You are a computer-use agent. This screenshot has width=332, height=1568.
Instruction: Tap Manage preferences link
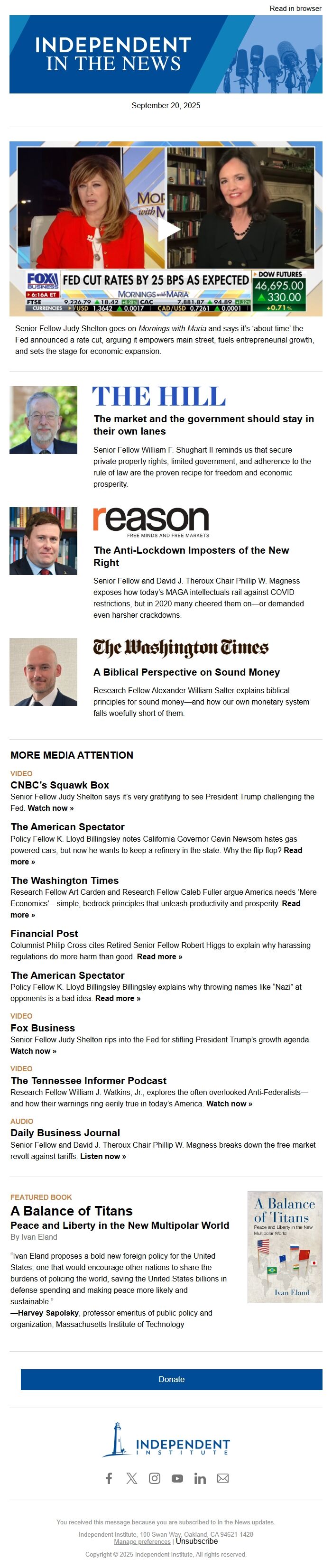[142, 1541]
